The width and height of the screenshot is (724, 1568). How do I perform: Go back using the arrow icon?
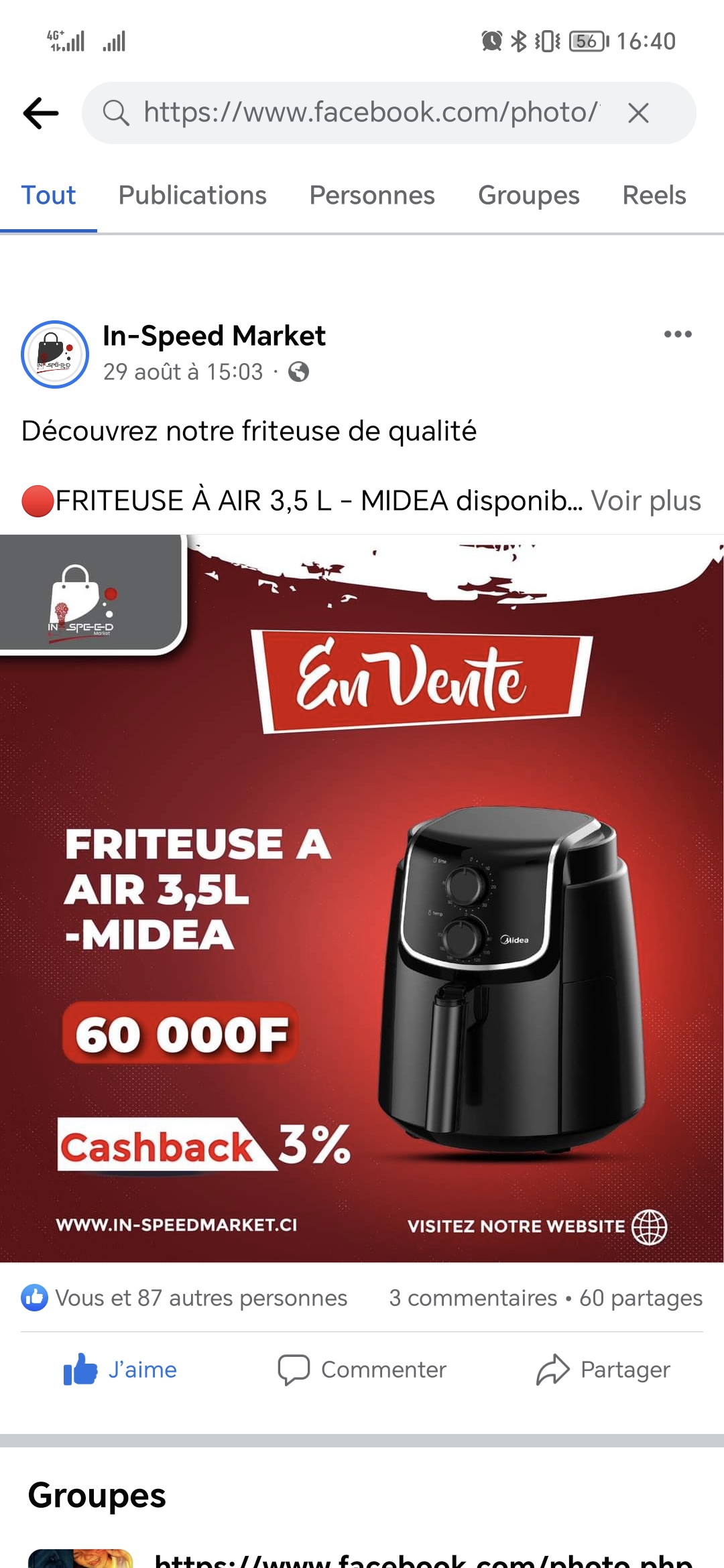point(41,113)
